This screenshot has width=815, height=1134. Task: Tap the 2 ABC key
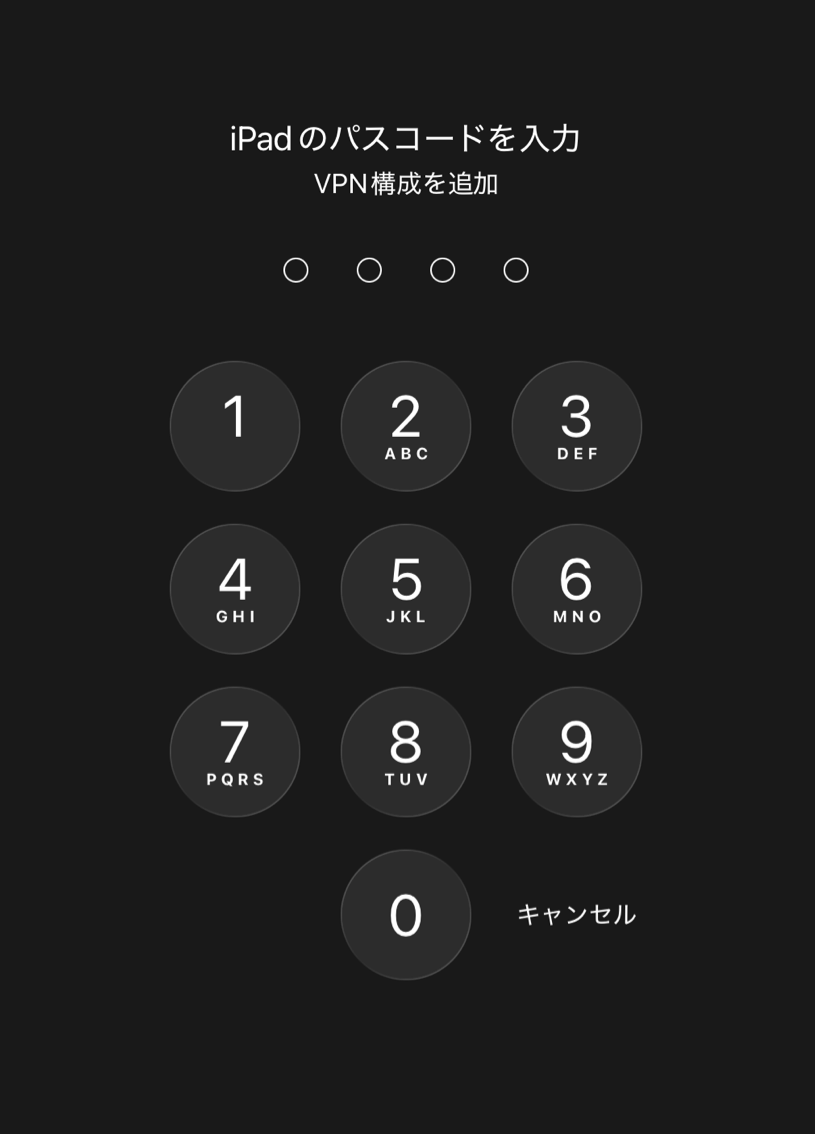pyautogui.click(x=406, y=426)
